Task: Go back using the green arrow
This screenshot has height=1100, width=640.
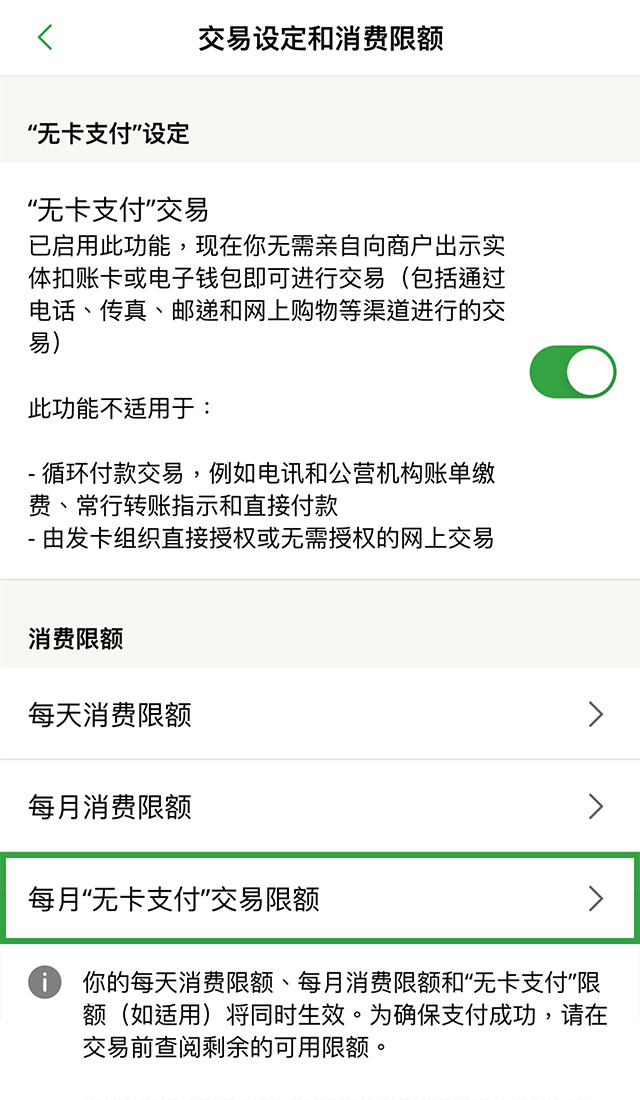Action: [x=44, y=38]
